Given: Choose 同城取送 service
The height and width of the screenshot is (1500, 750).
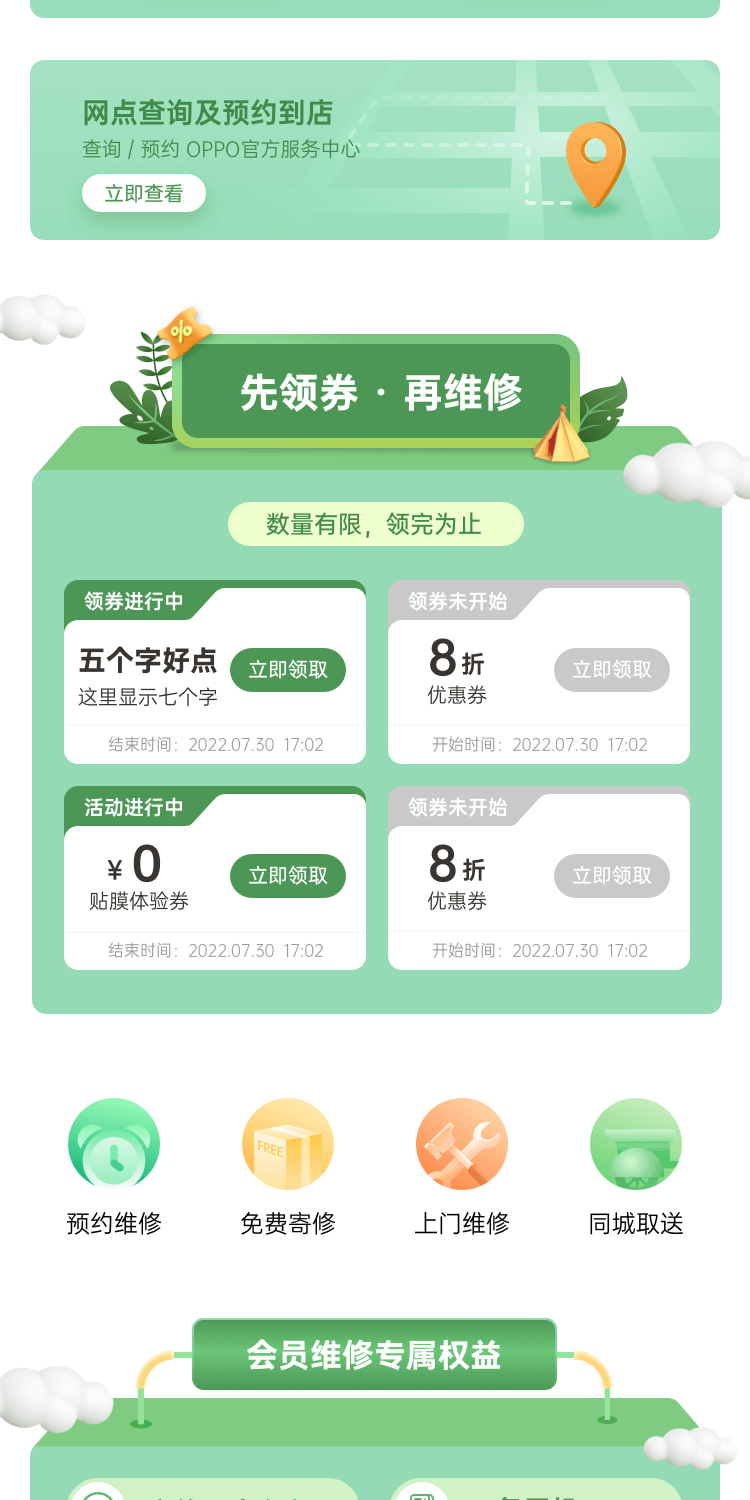Looking at the screenshot, I should coord(636,1166).
